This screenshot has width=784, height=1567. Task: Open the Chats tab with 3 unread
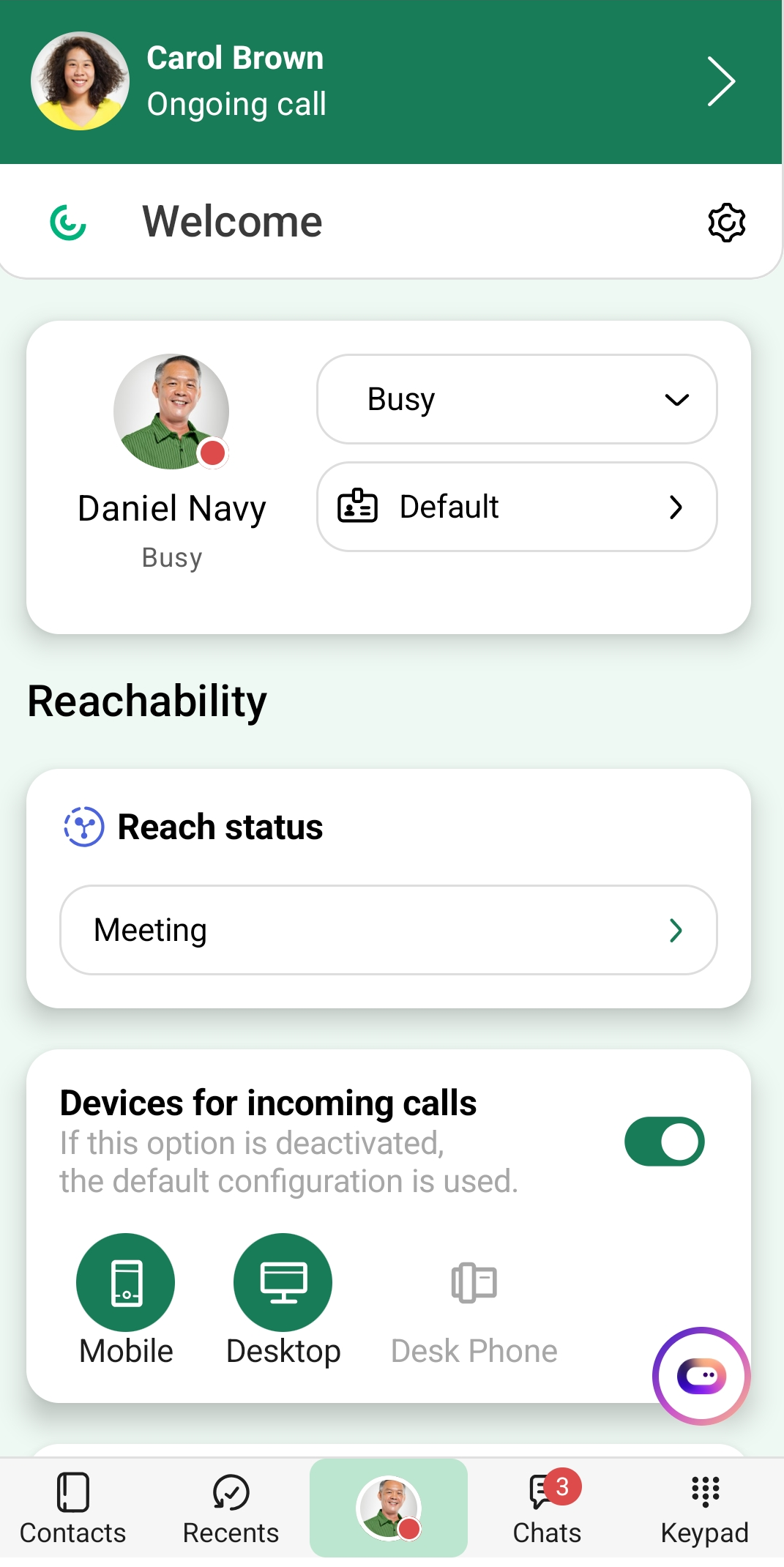[x=547, y=1508]
